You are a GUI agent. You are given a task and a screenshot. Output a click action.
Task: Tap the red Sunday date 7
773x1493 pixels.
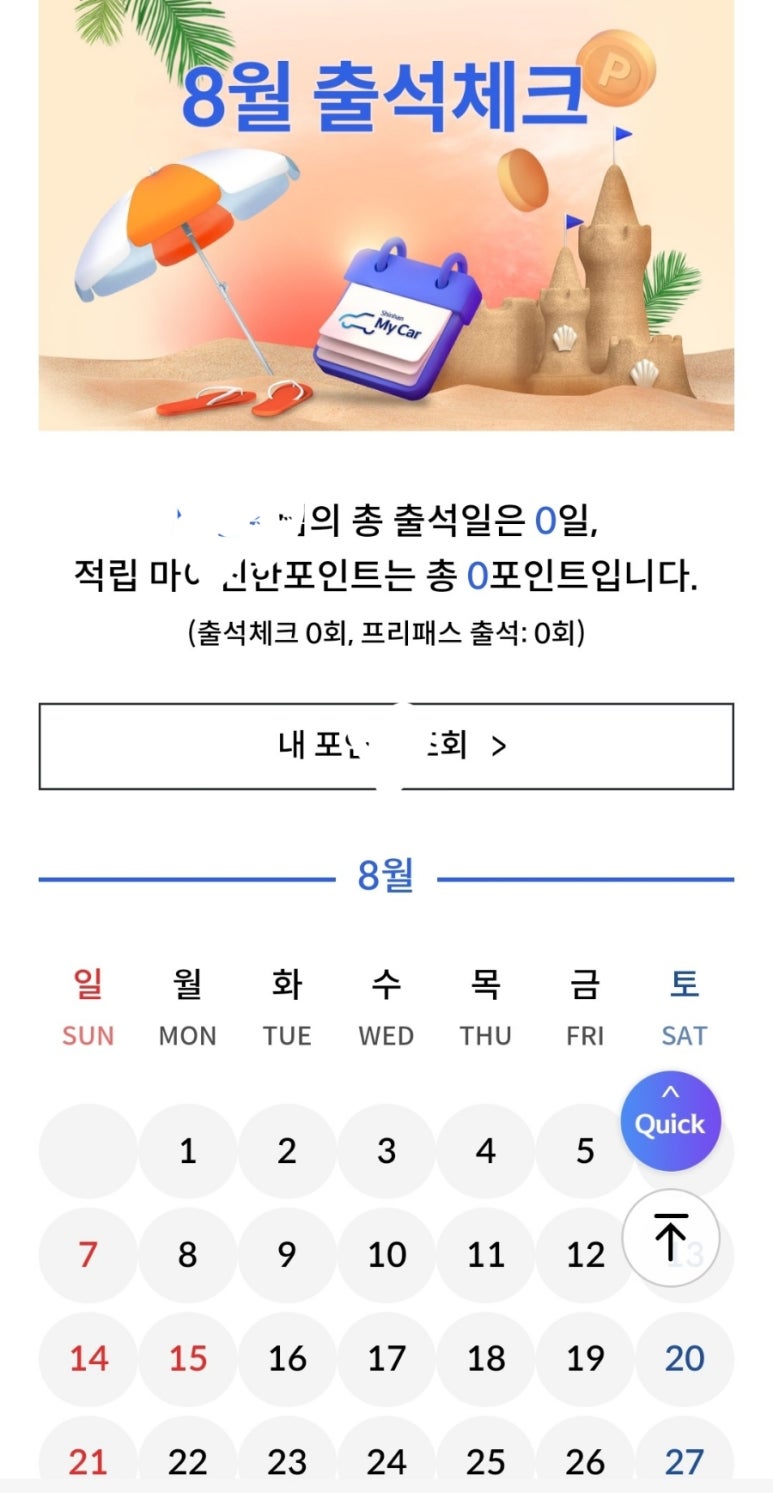(87, 1255)
